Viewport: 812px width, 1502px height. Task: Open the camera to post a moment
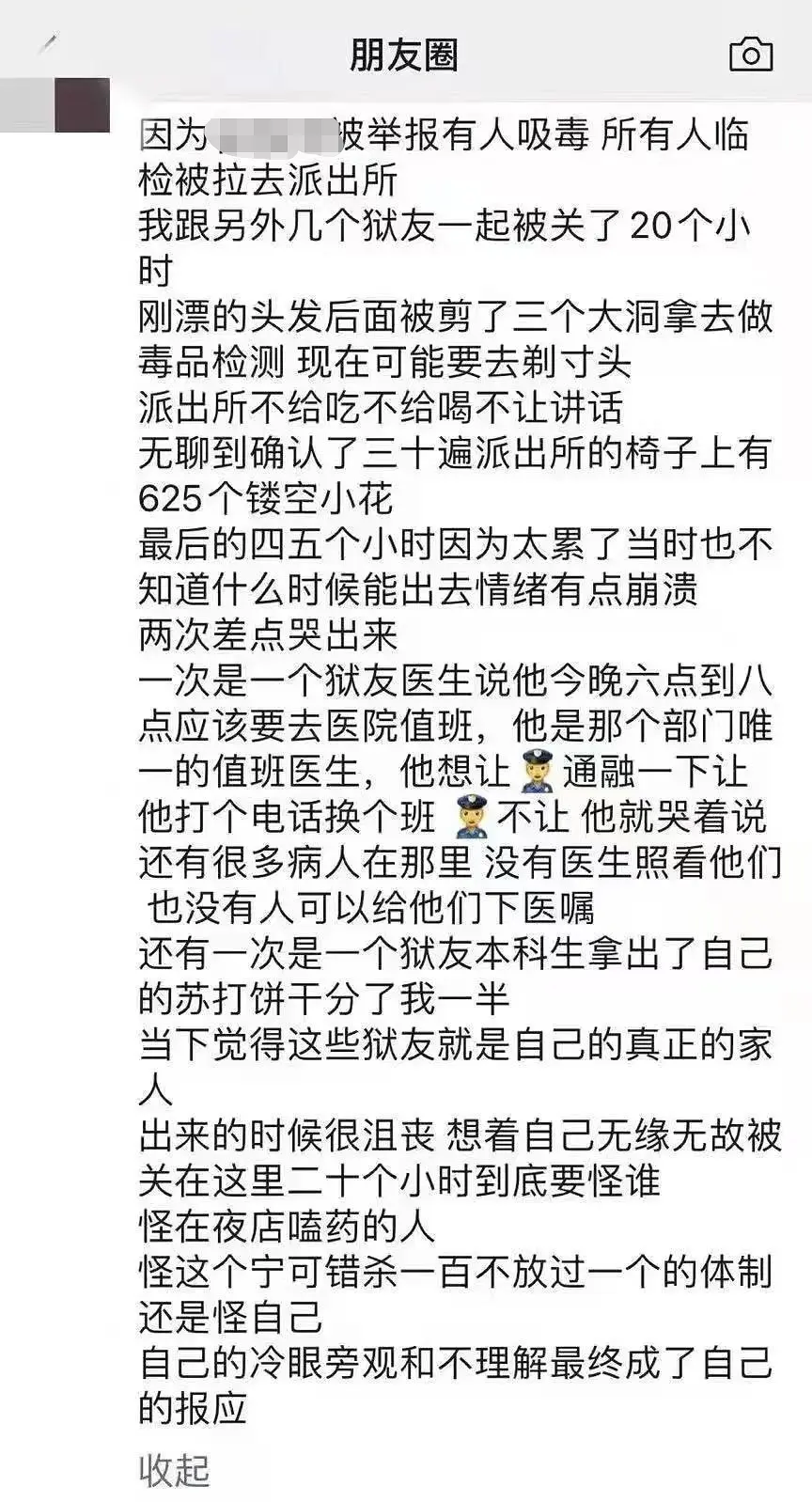750,55
